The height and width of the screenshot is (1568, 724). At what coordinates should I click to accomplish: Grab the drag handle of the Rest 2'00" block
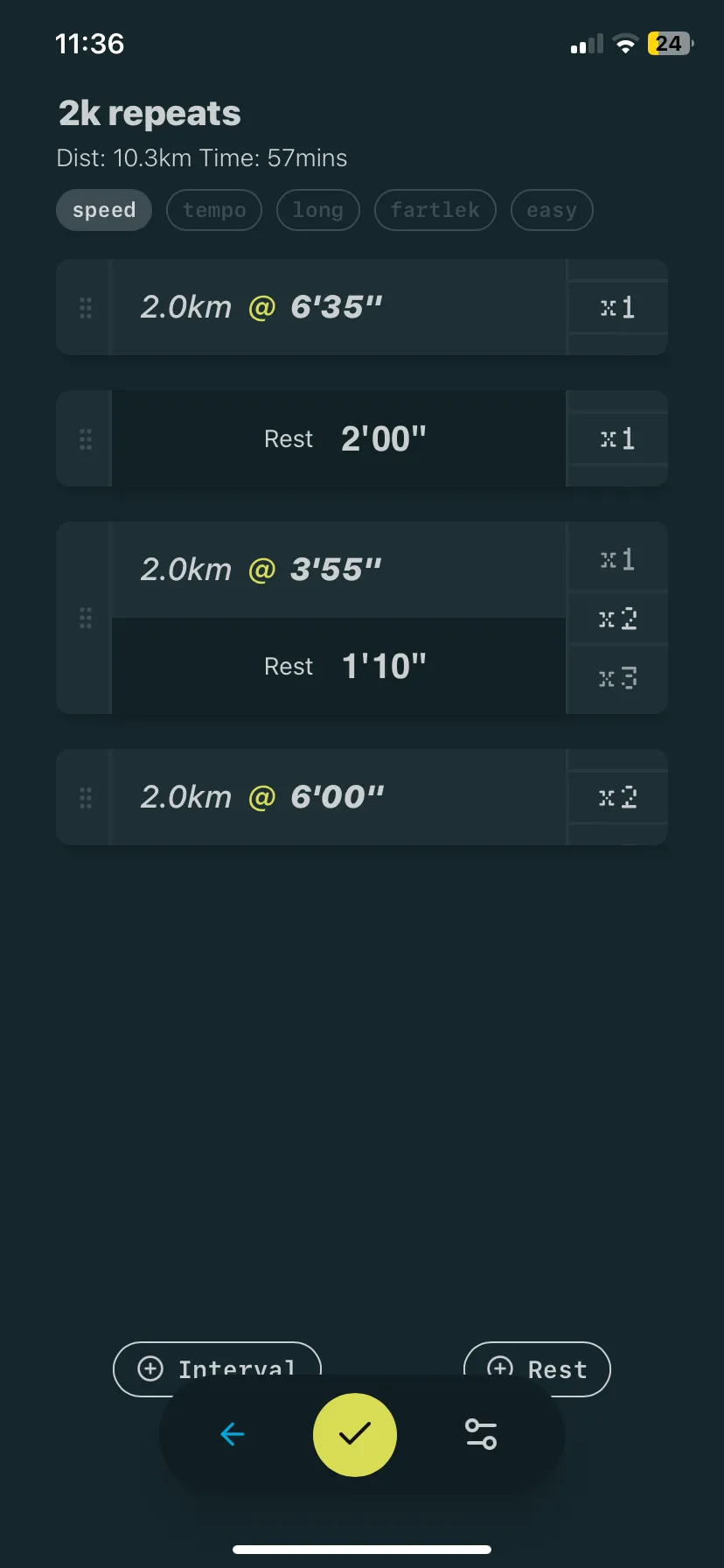coord(84,438)
